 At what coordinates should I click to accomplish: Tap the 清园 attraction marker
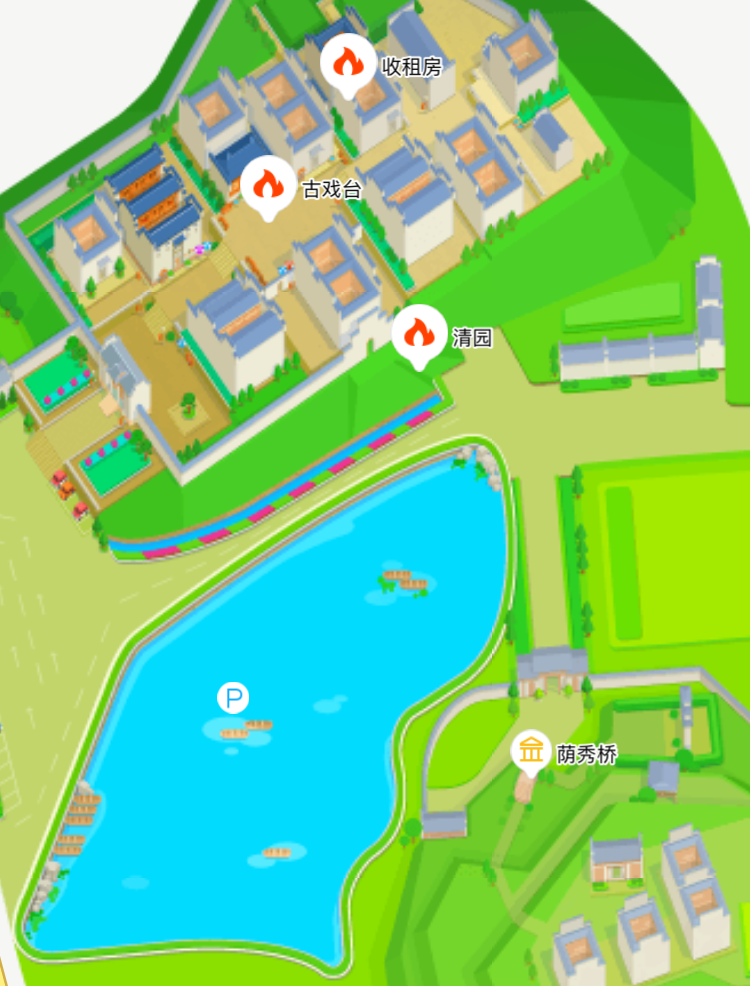coord(419,334)
